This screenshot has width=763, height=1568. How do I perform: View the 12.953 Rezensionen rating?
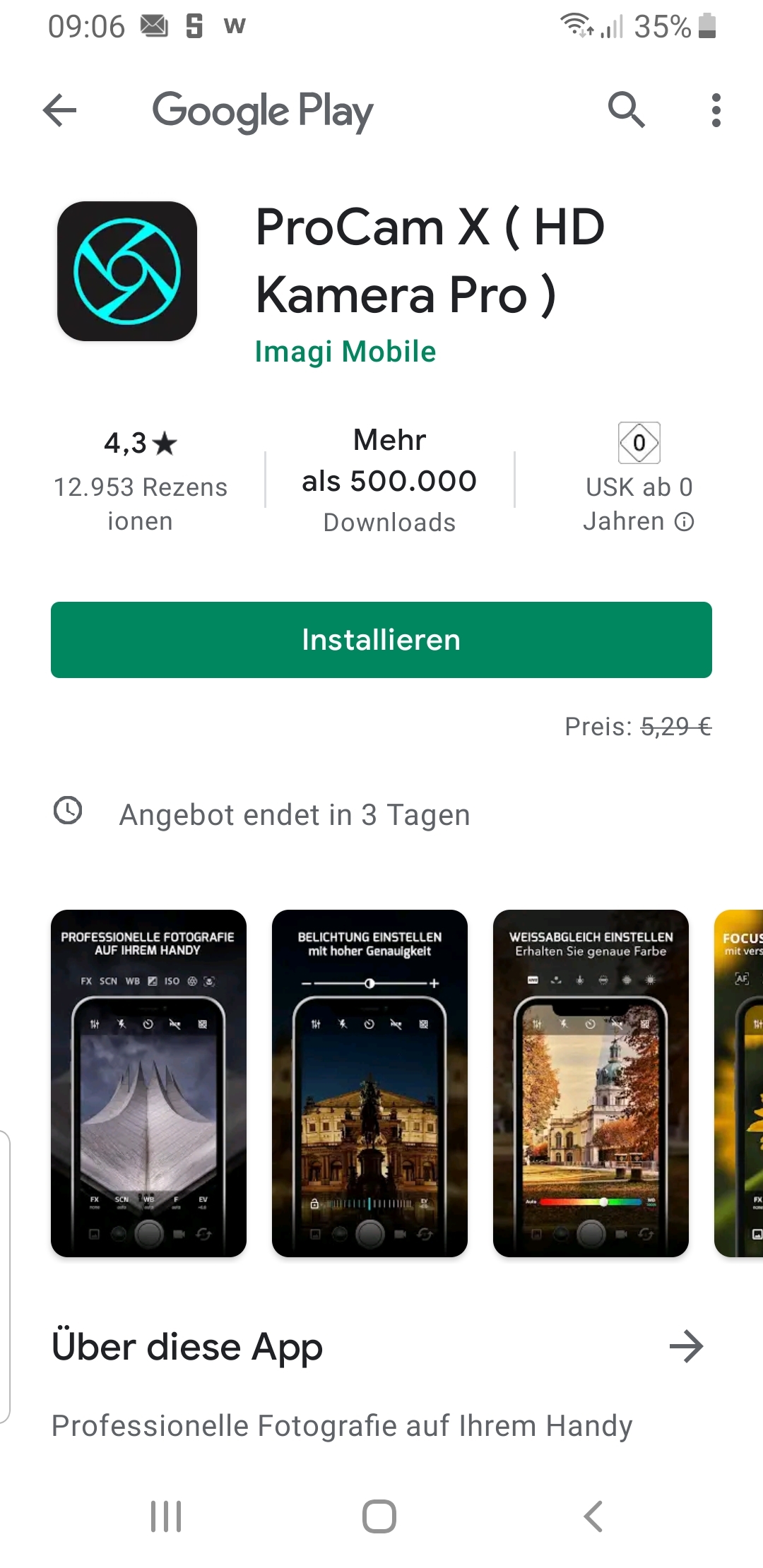141,480
